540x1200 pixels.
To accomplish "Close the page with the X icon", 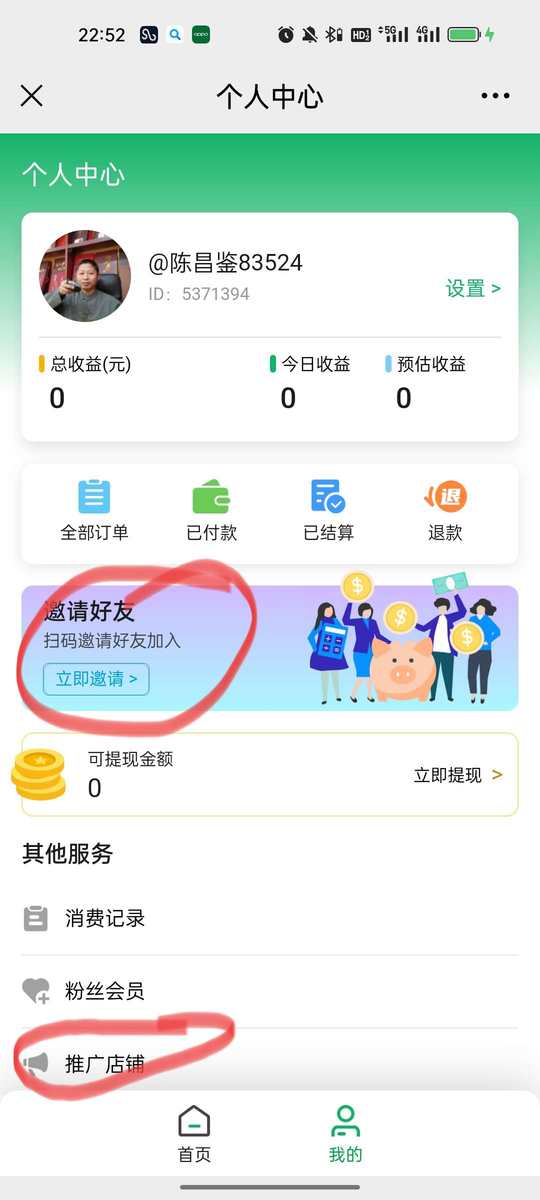I will click(x=32, y=96).
